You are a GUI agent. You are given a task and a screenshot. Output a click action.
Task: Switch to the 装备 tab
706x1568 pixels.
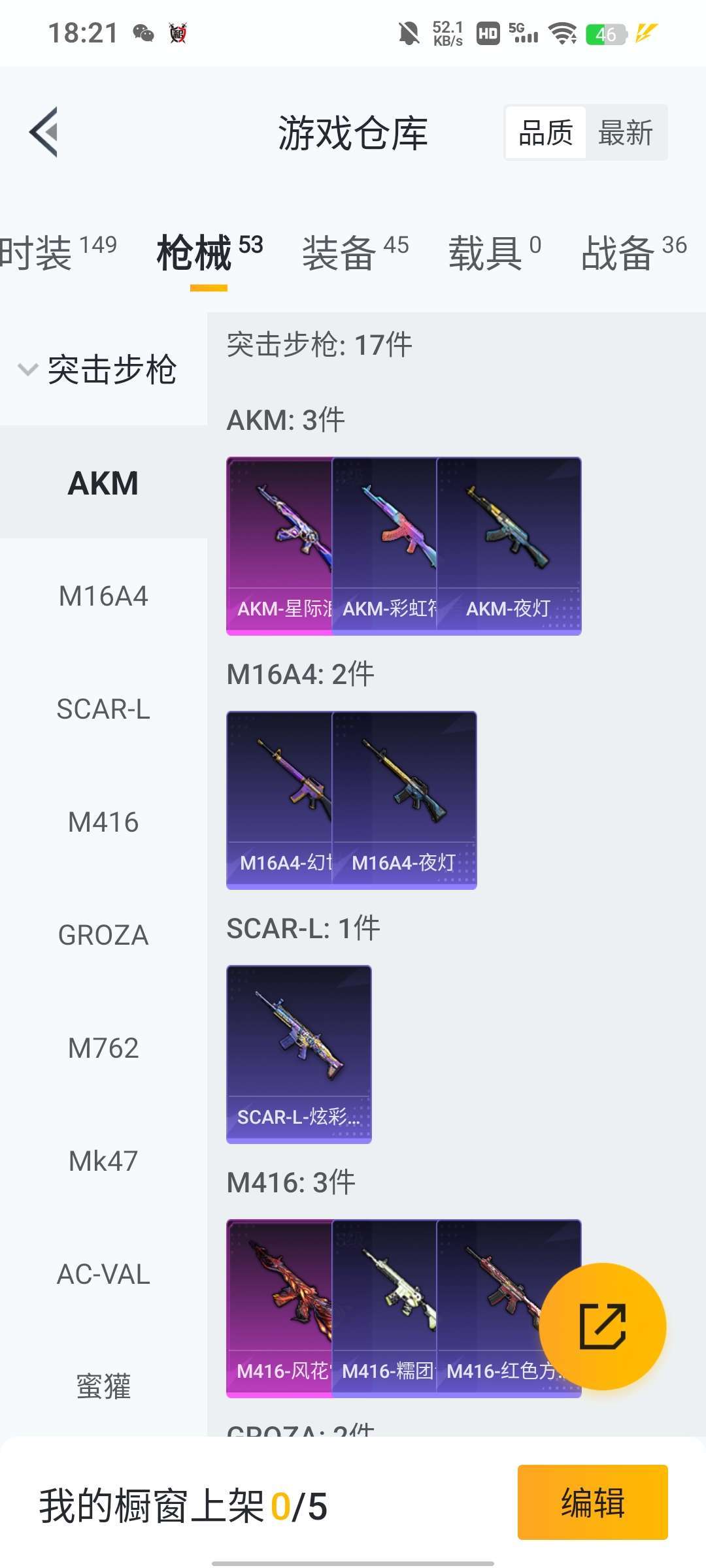point(354,252)
